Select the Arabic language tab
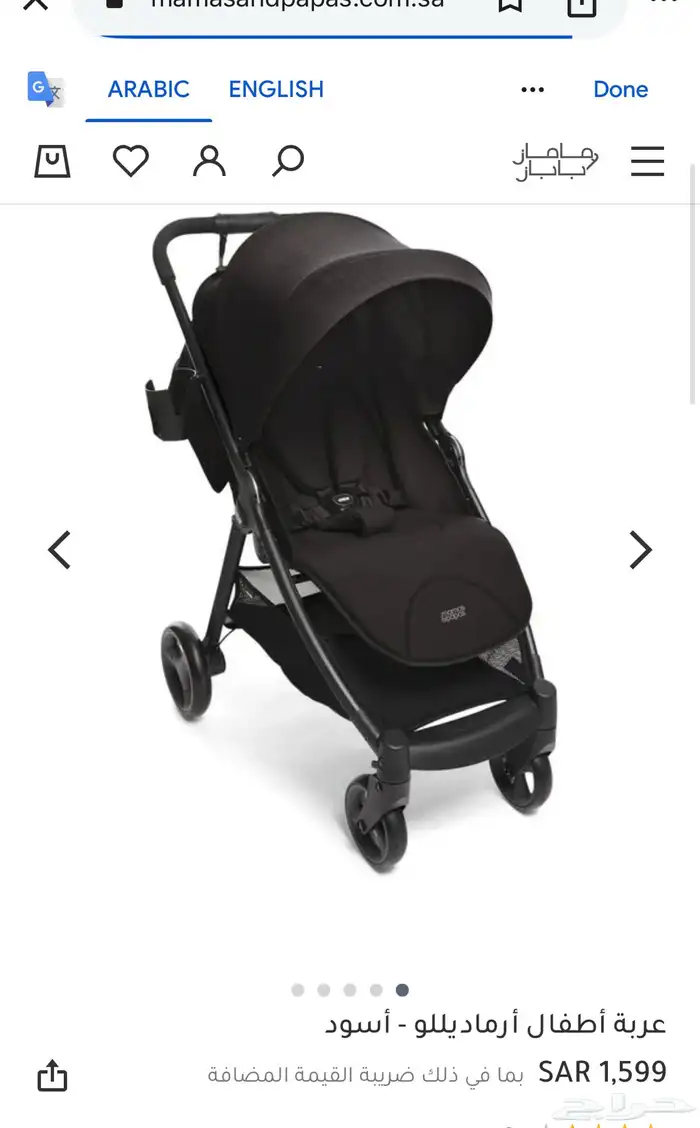700x1128 pixels. [148, 89]
